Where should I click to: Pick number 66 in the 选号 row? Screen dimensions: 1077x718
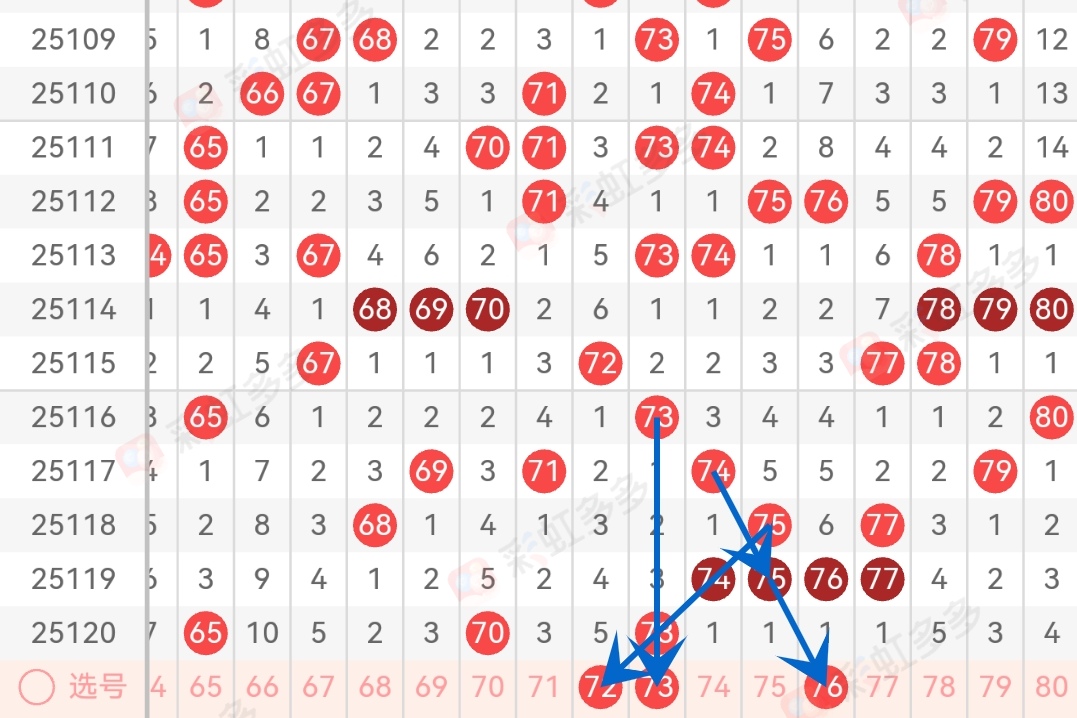261,688
